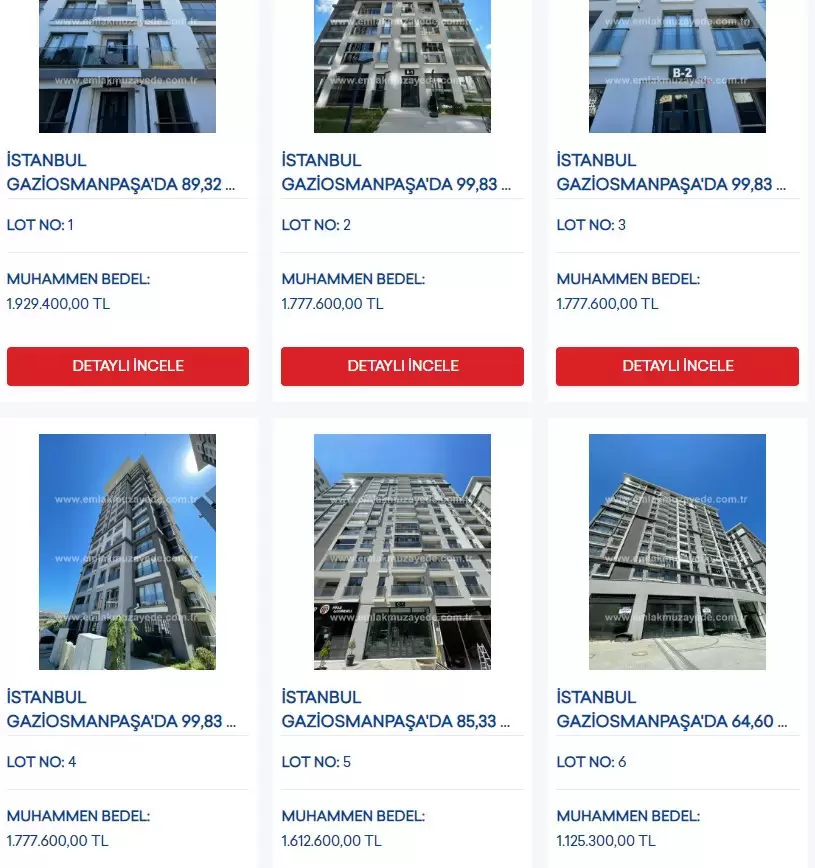View Lot 4 building photo

click(x=127, y=552)
